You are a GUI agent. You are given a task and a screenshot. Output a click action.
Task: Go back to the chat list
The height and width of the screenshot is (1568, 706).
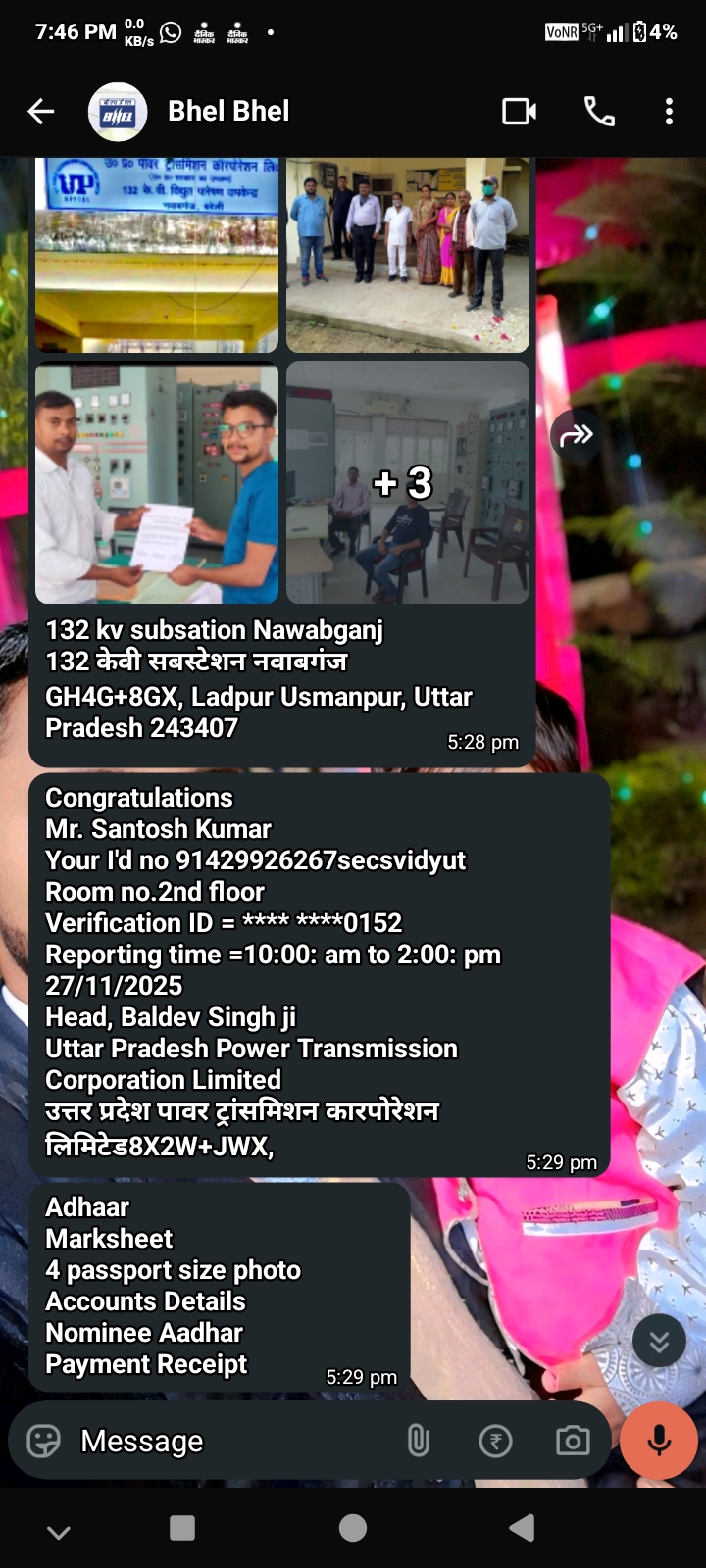[x=41, y=112]
